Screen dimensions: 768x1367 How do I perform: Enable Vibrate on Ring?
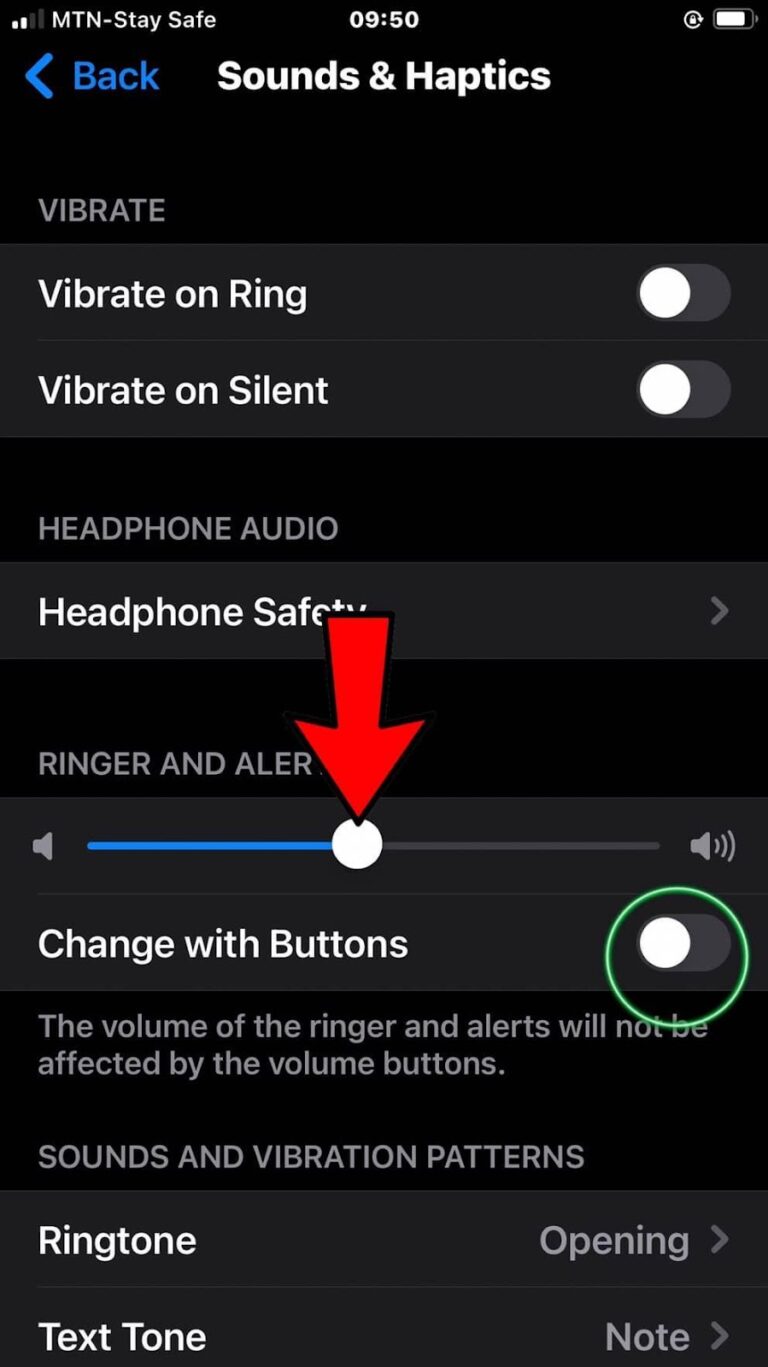(684, 293)
